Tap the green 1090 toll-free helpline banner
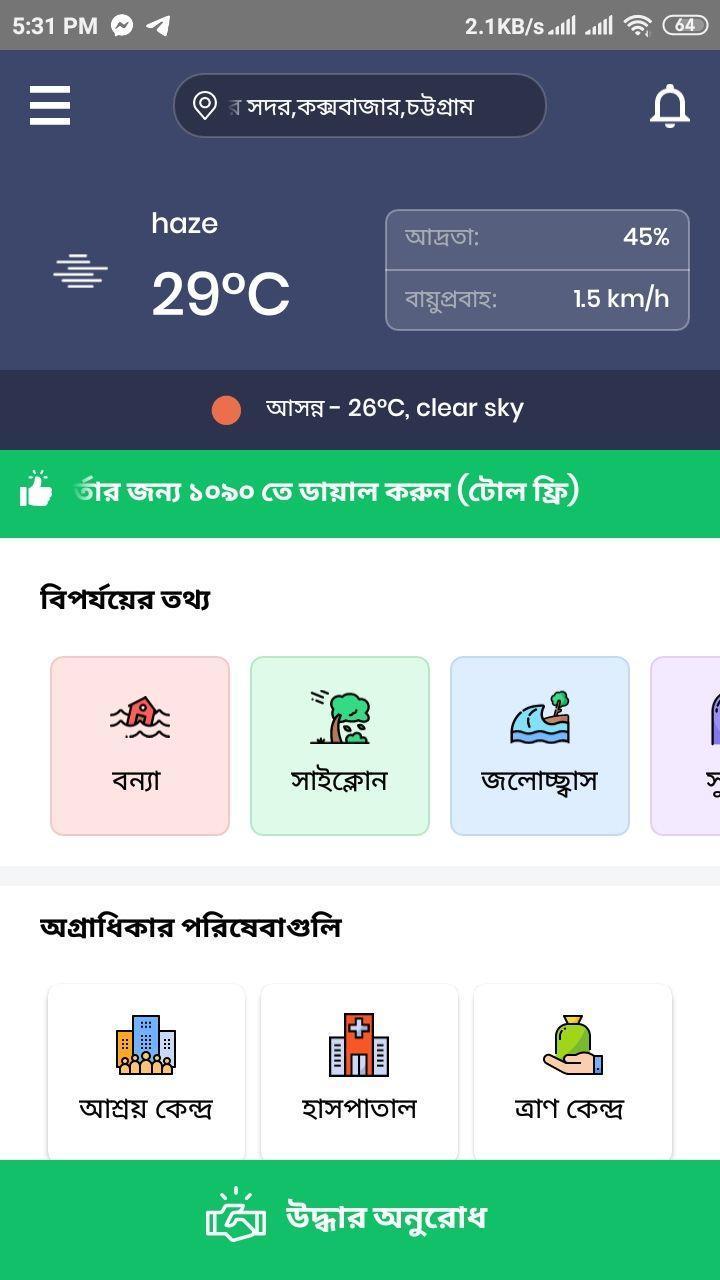720x1280 pixels. point(360,494)
